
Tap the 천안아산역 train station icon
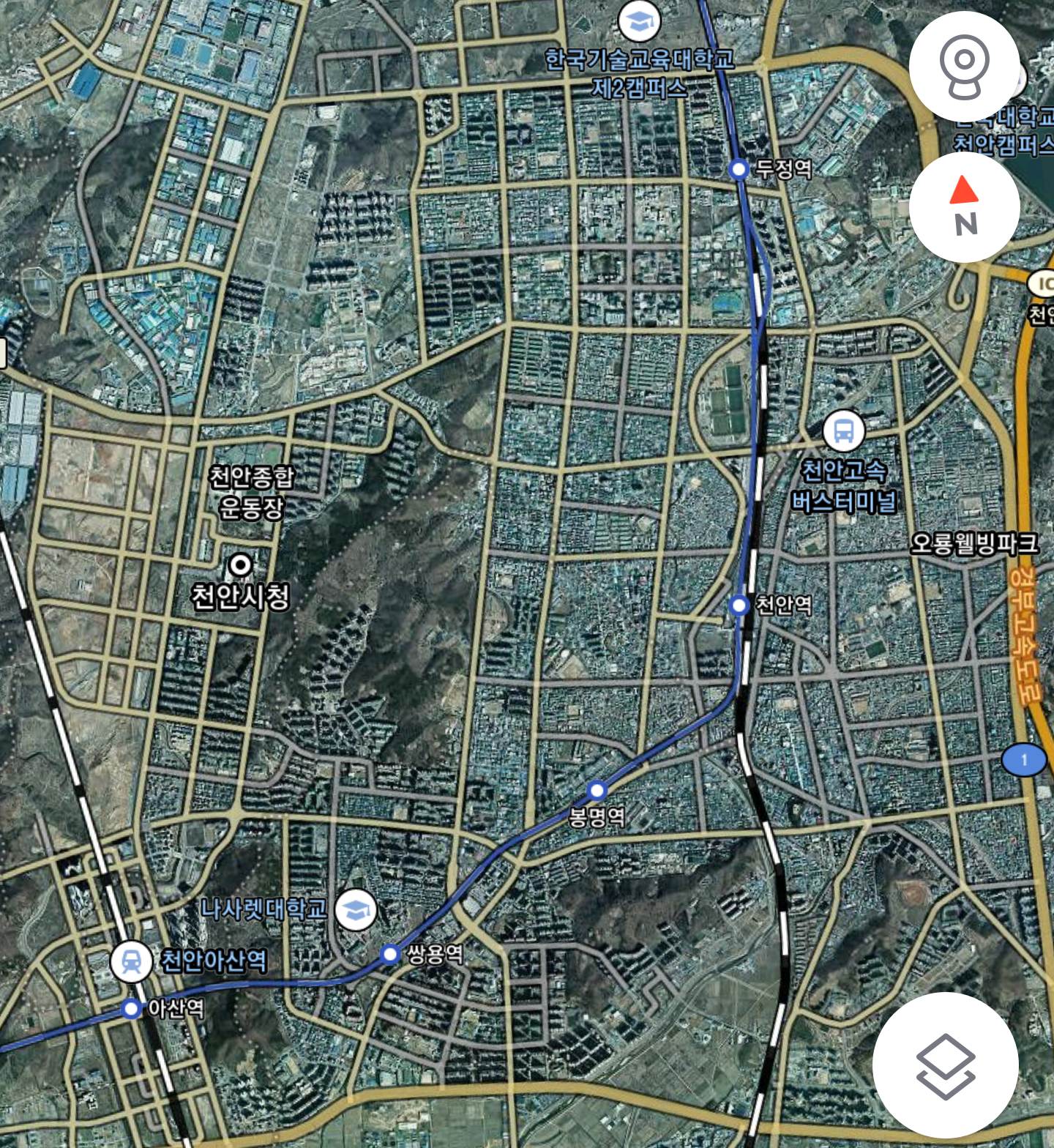point(132,961)
